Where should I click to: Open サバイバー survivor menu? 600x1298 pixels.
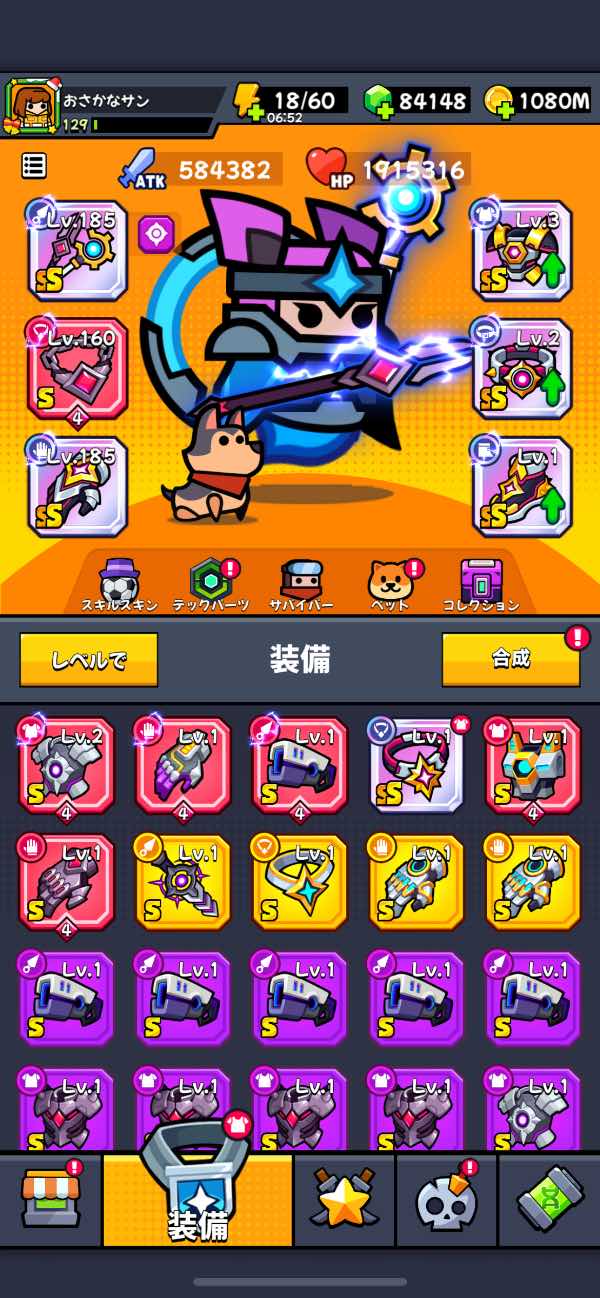[300, 584]
